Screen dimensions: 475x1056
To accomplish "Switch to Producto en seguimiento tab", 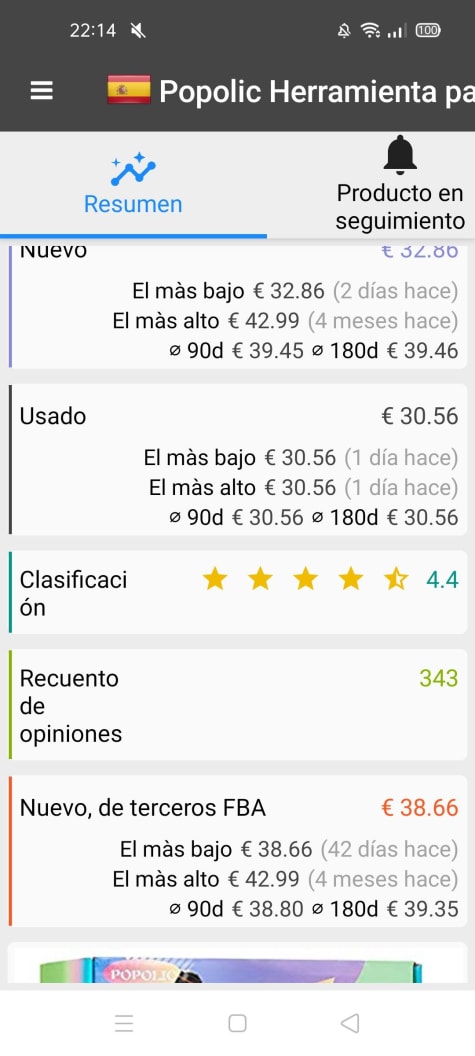I will [x=400, y=184].
